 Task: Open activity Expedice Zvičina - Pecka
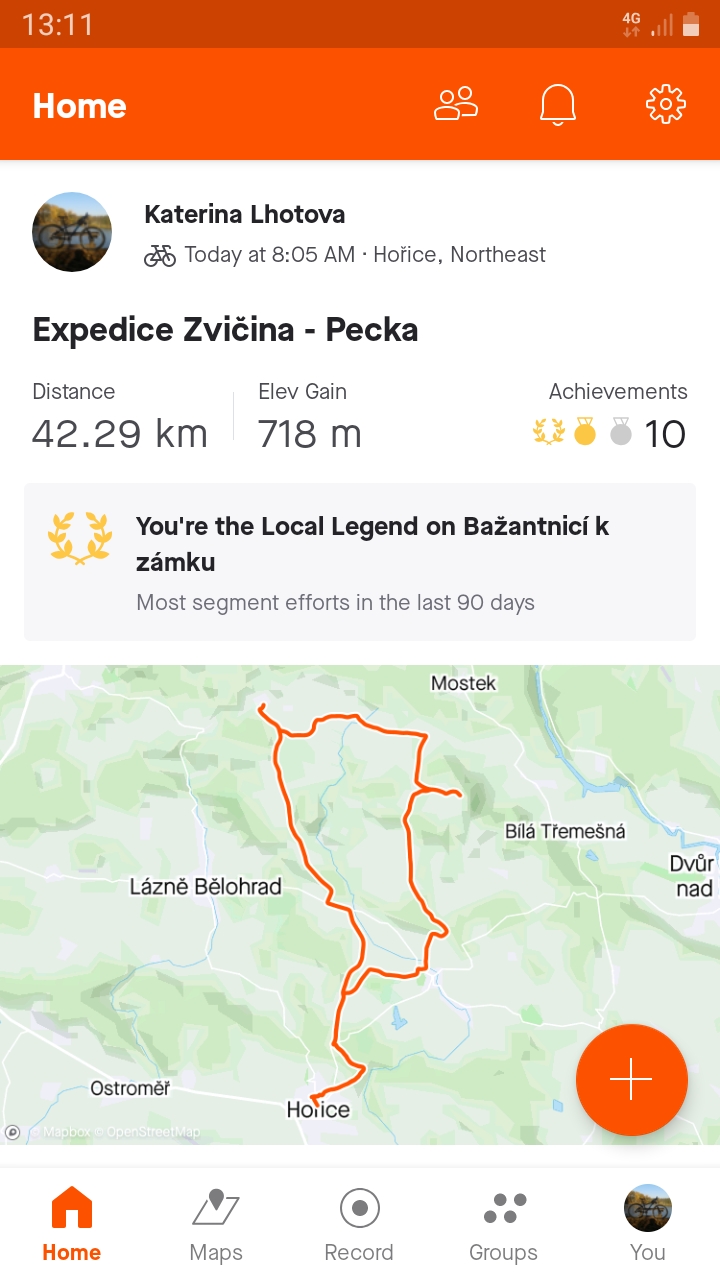click(225, 330)
